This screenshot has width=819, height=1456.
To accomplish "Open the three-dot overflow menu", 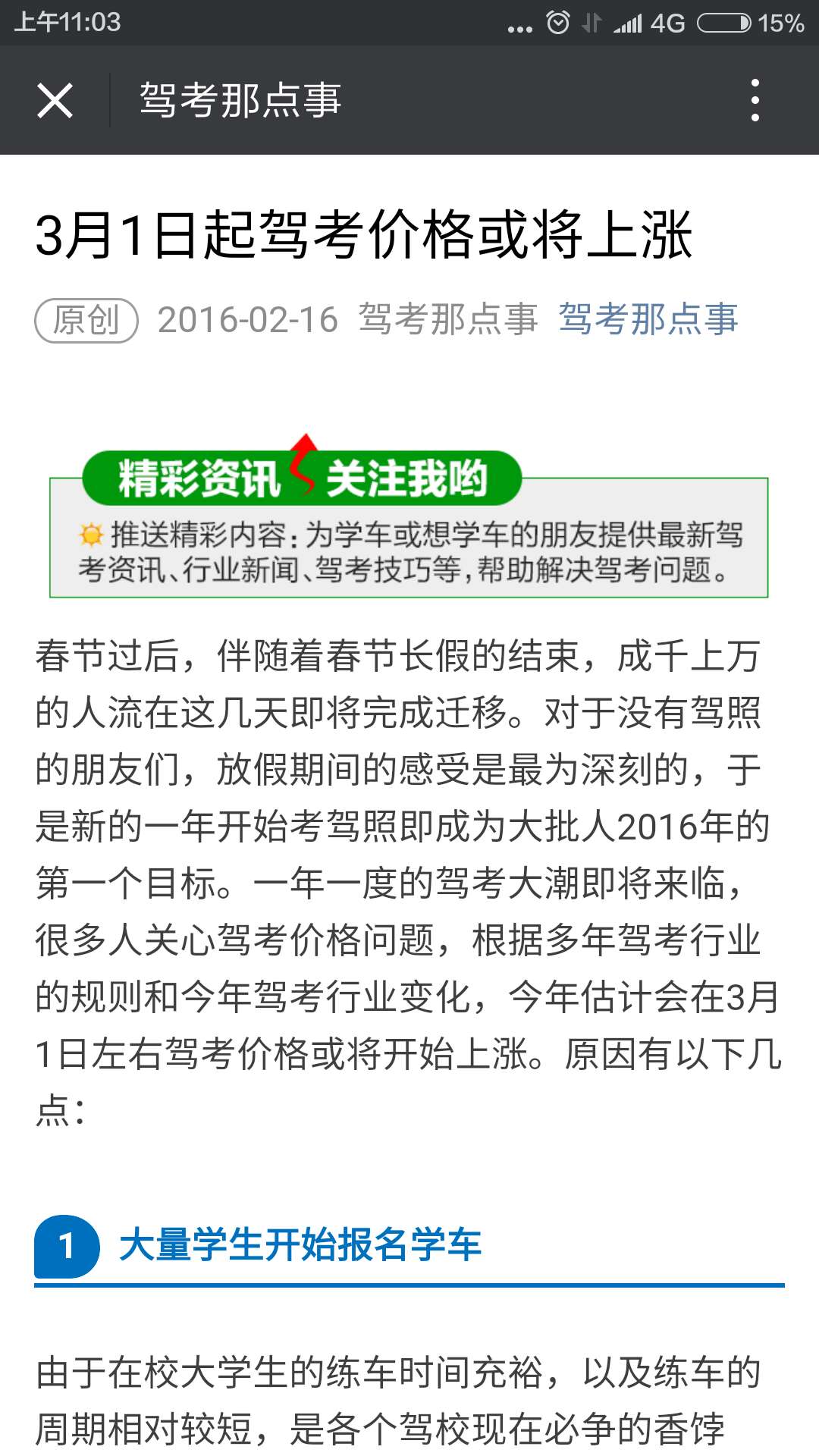I will point(755,100).
